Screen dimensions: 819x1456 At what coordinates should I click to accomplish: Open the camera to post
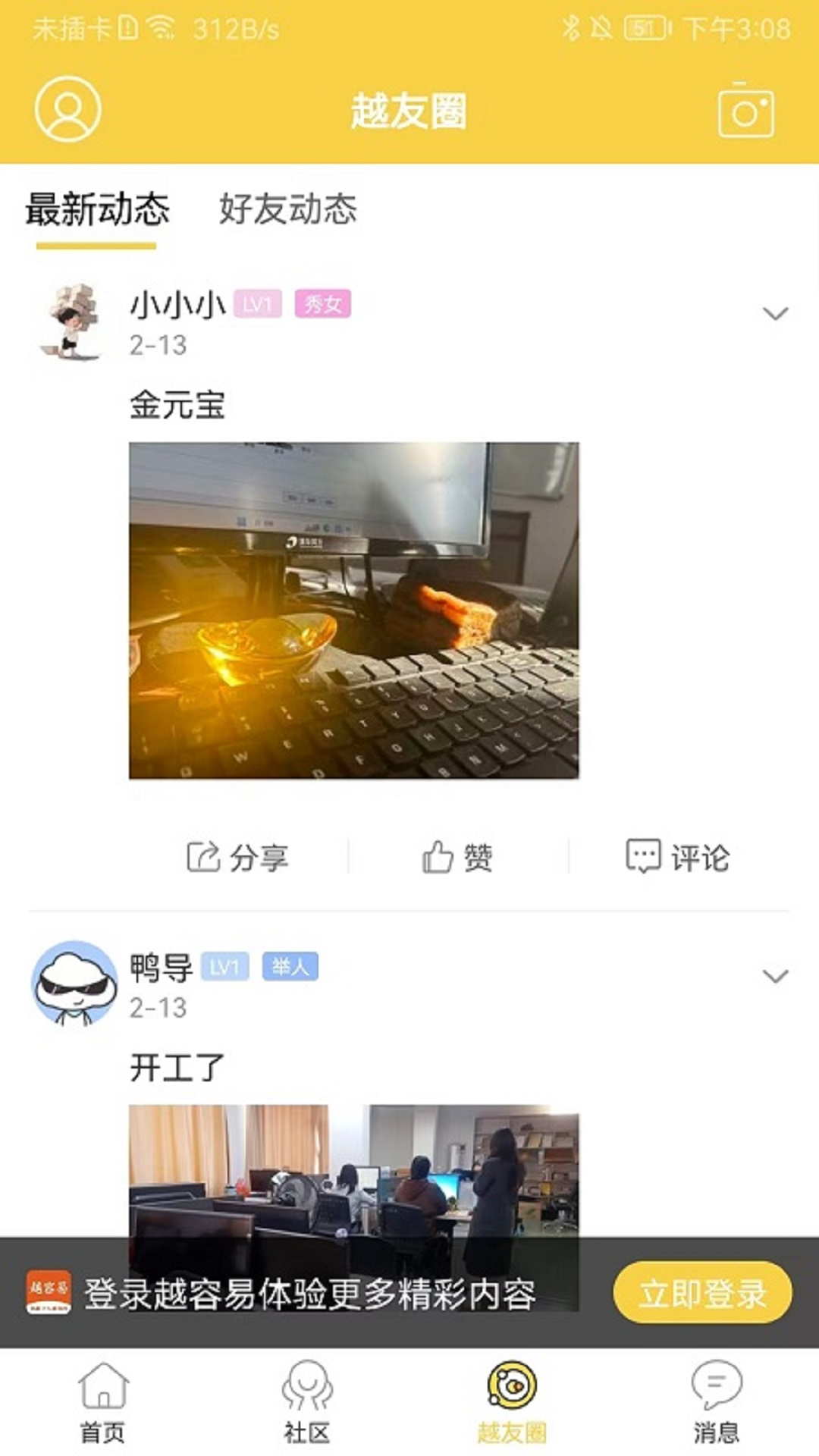(x=745, y=111)
